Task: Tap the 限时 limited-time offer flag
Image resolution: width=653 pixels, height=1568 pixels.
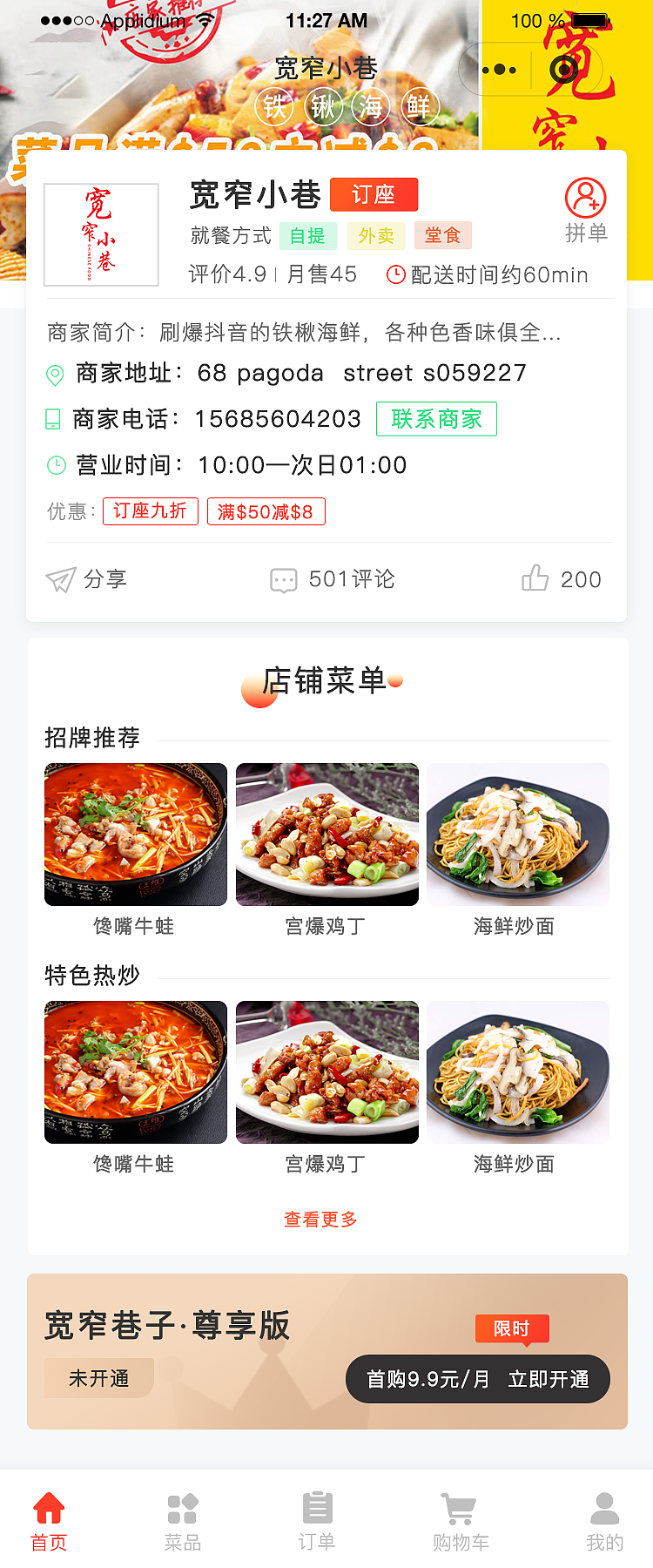Action: pyautogui.click(x=512, y=1330)
